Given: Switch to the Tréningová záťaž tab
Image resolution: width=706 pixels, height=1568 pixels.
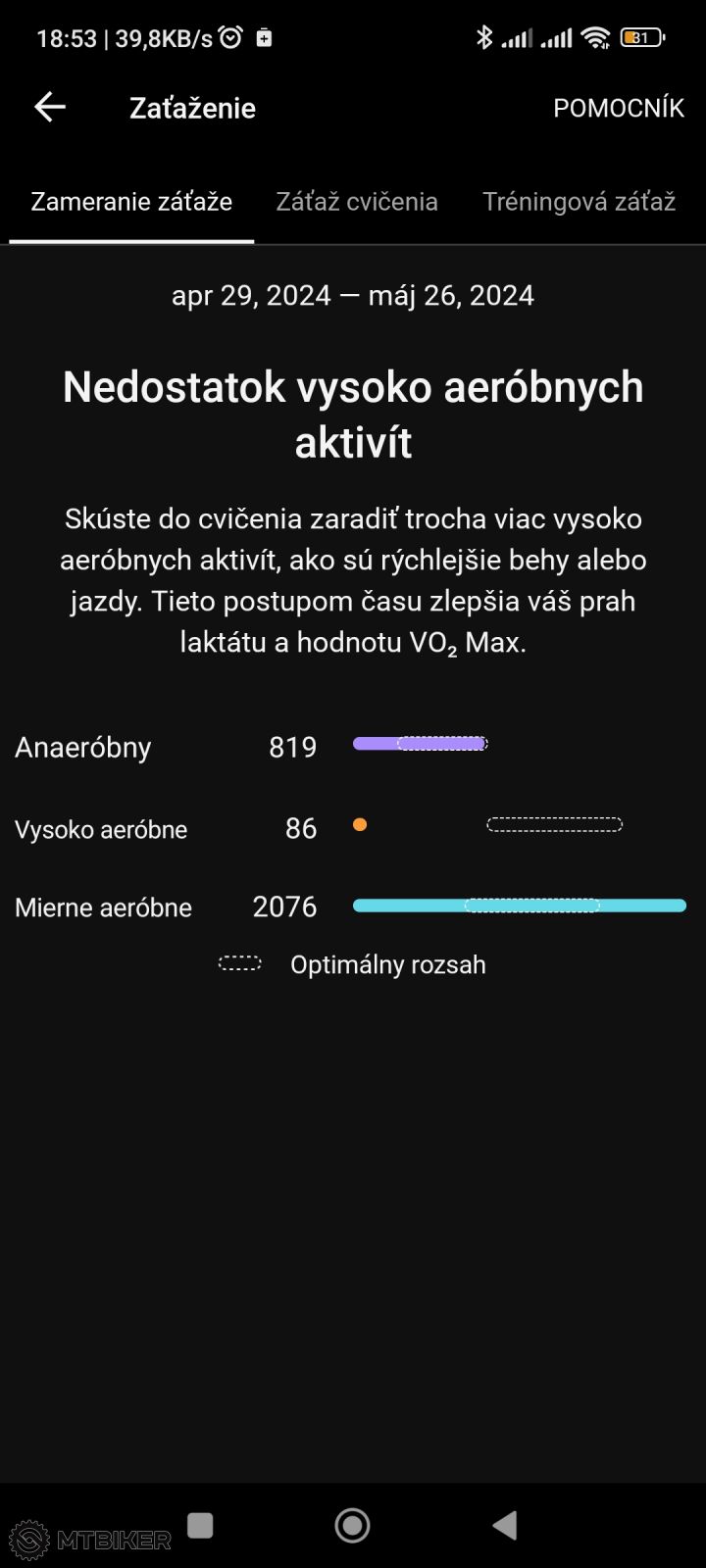Looking at the screenshot, I should (x=579, y=202).
